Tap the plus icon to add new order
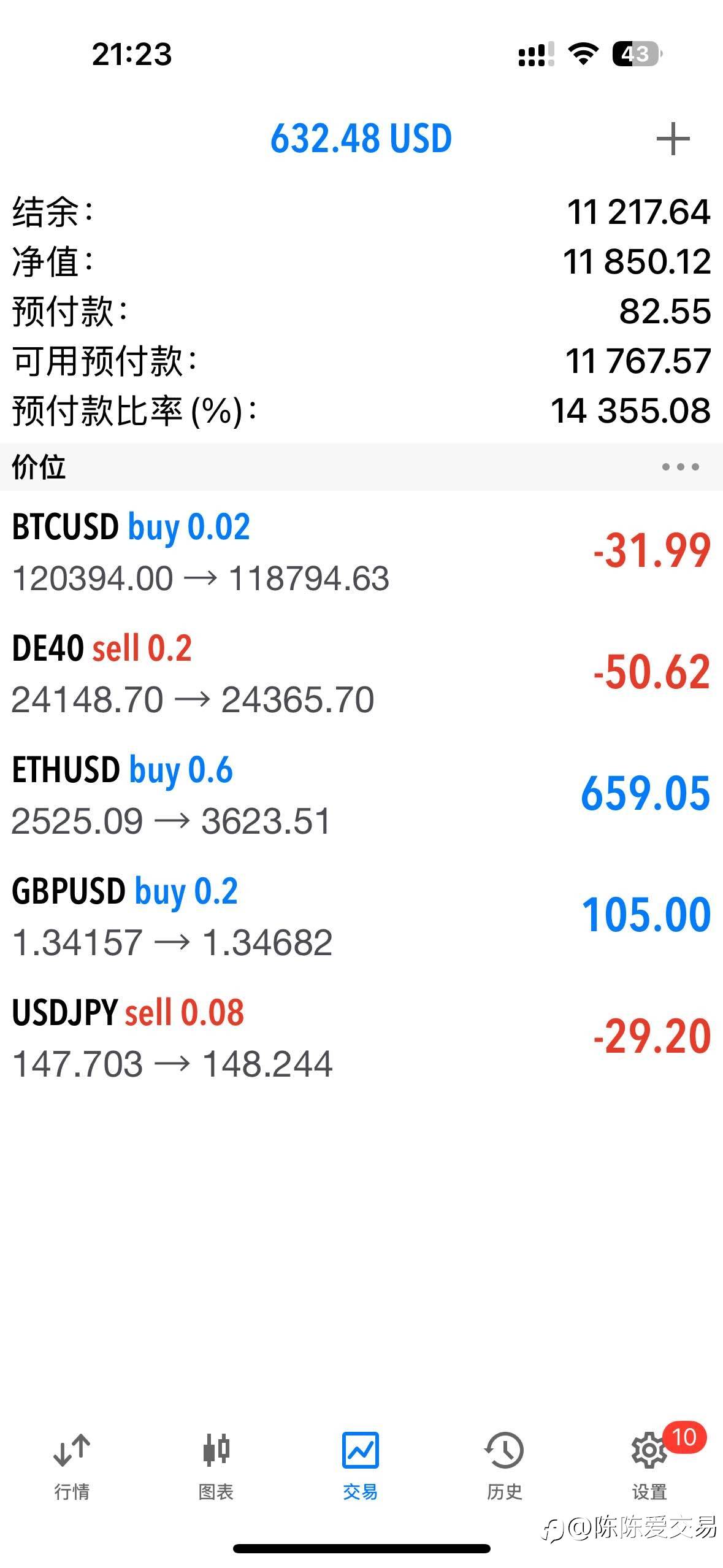Image resolution: width=723 pixels, height=1568 pixels. (673, 139)
